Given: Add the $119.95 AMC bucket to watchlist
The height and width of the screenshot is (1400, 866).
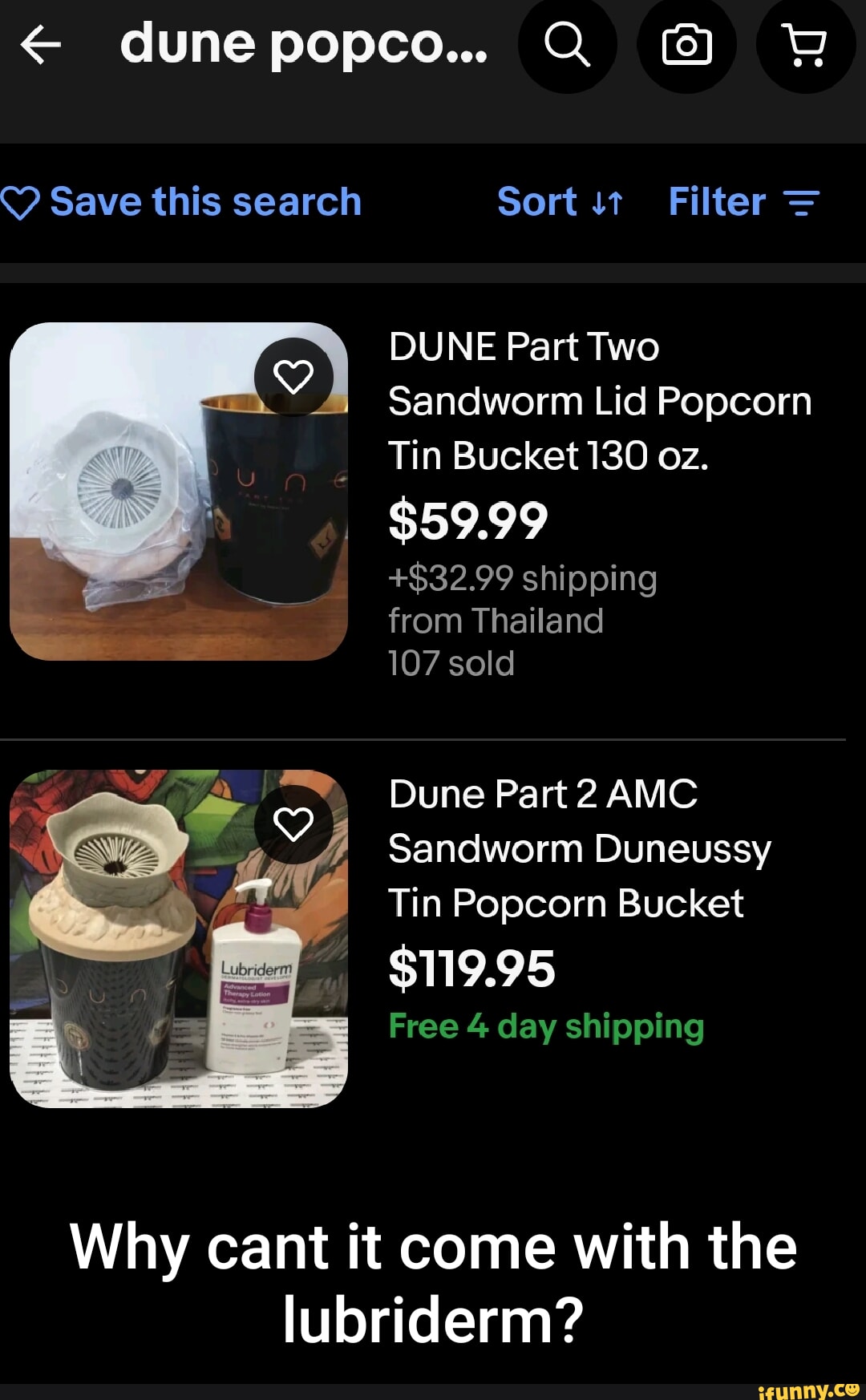Looking at the screenshot, I should click(293, 824).
